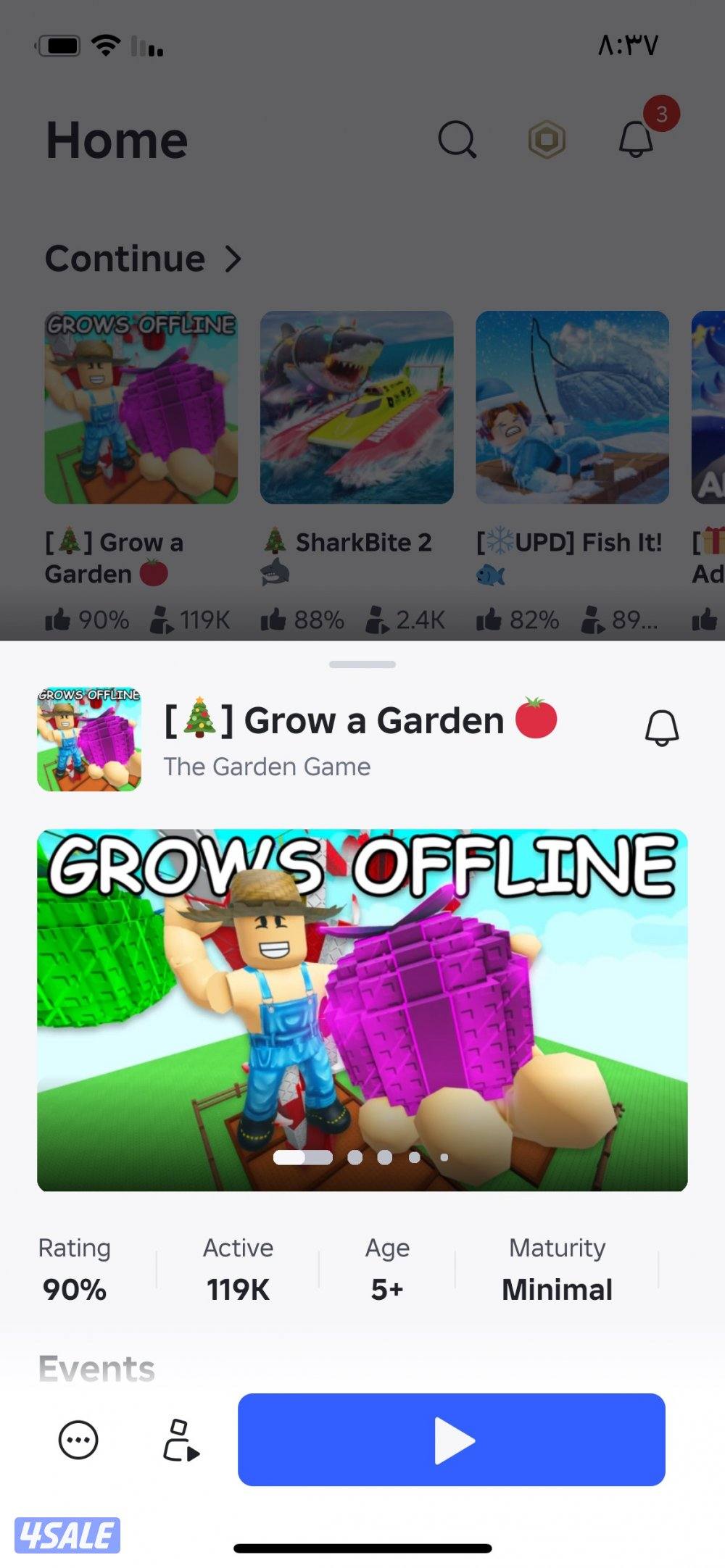Open the more options menu
Image resolution: width=725 pixels, height=1568 pixels.
(78, 1440)
